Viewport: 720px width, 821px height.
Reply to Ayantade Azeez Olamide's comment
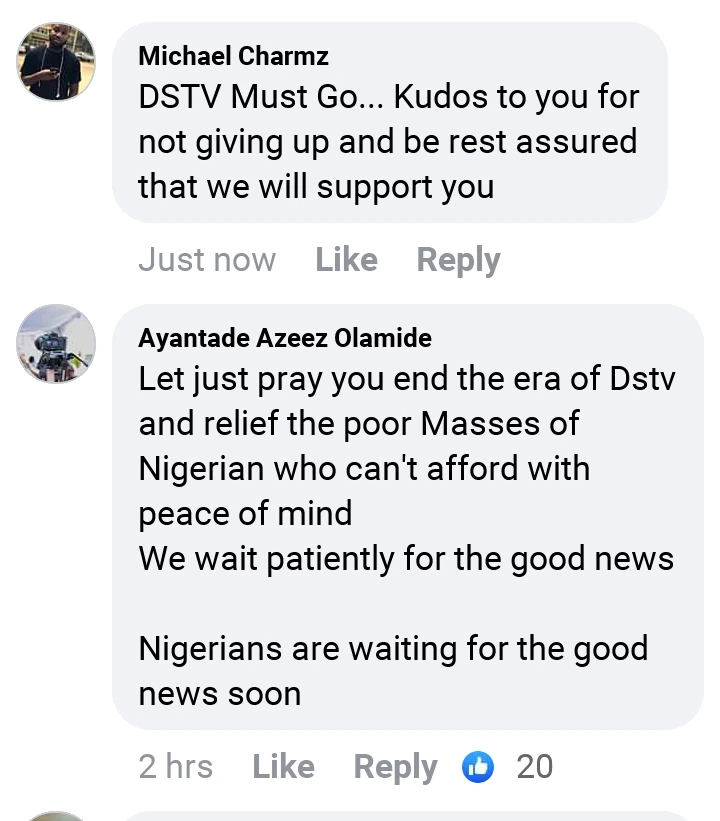tap(395, 767)
